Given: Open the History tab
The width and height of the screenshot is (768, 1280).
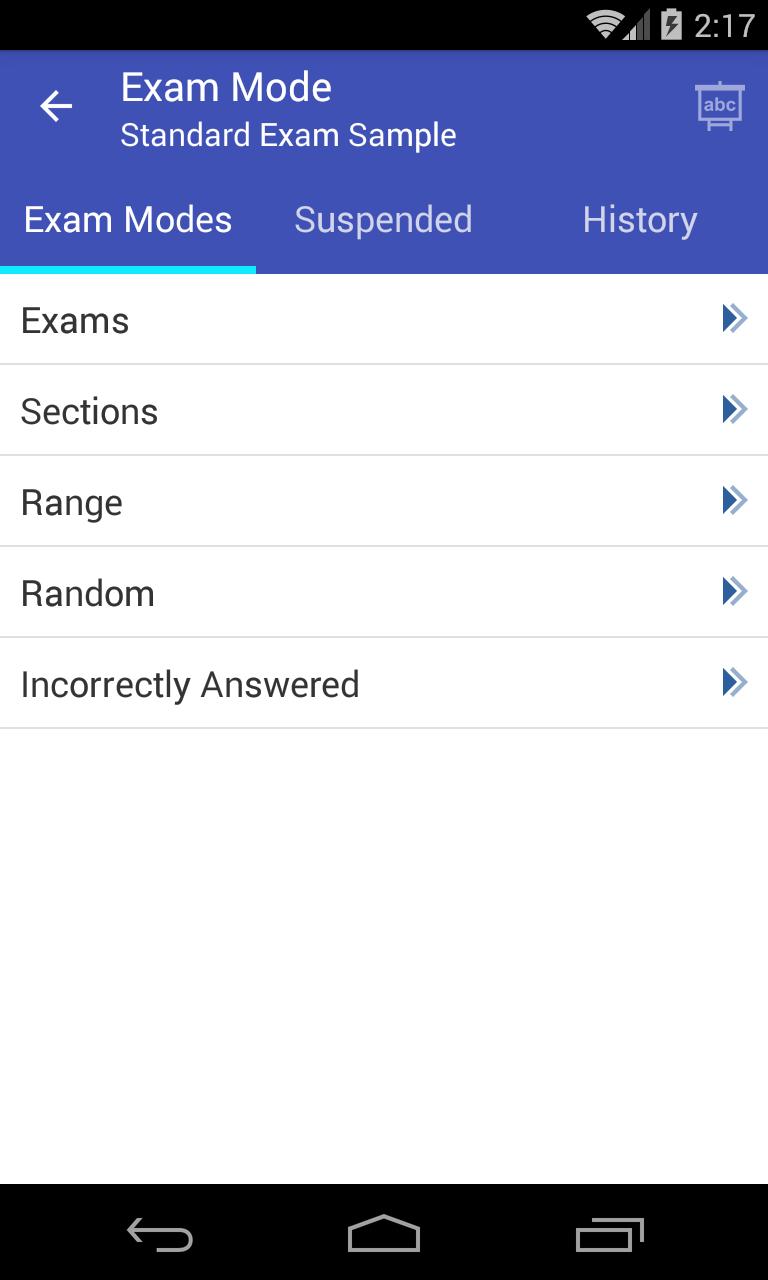Looking at the screenshot, I should [640, 220].
